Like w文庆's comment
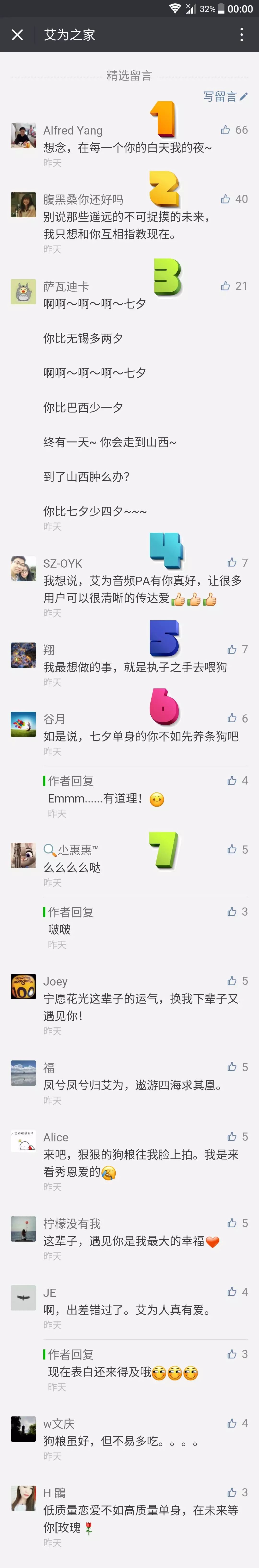Image resolution: width=259 pixels, height=1568 pixels. coord(232,1423)
